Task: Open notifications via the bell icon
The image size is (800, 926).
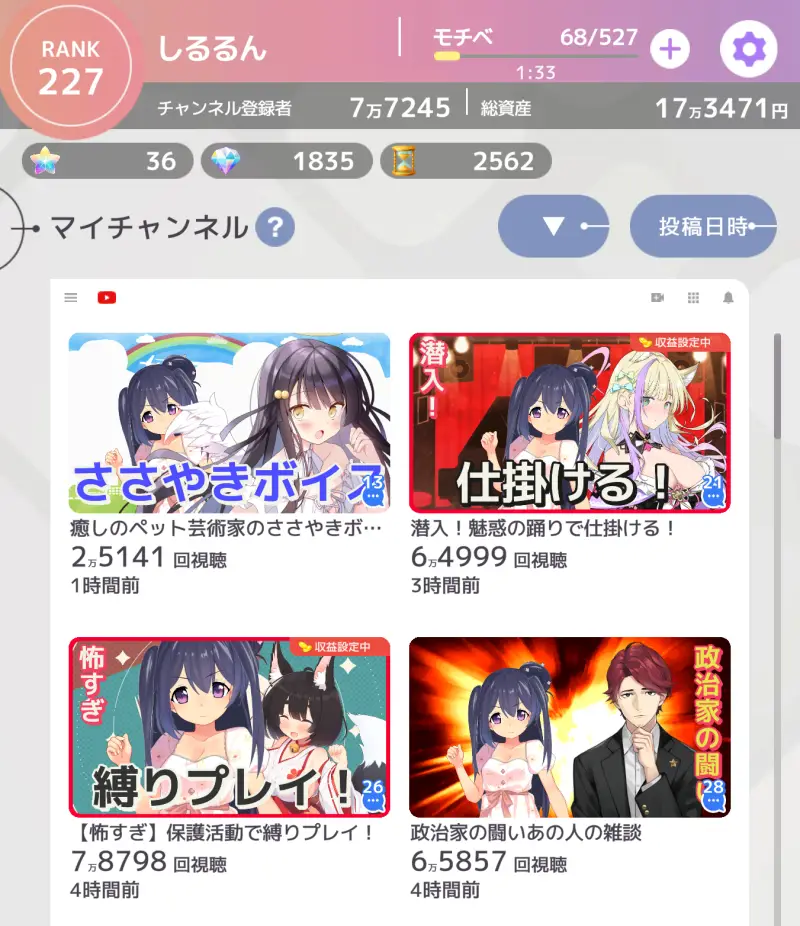Action: click(x=728, y=297)
